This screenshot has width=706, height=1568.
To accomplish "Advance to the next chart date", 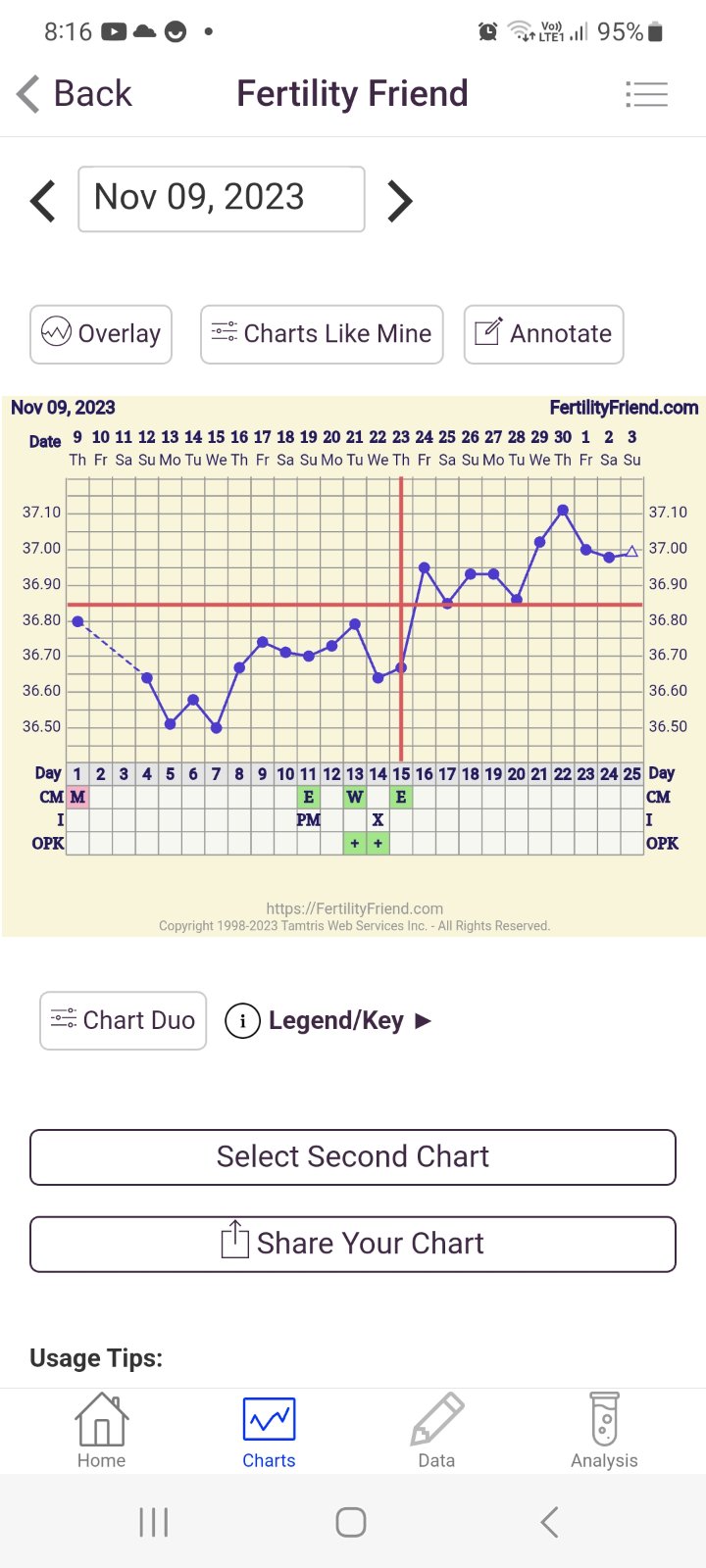I will pos(399,201).
